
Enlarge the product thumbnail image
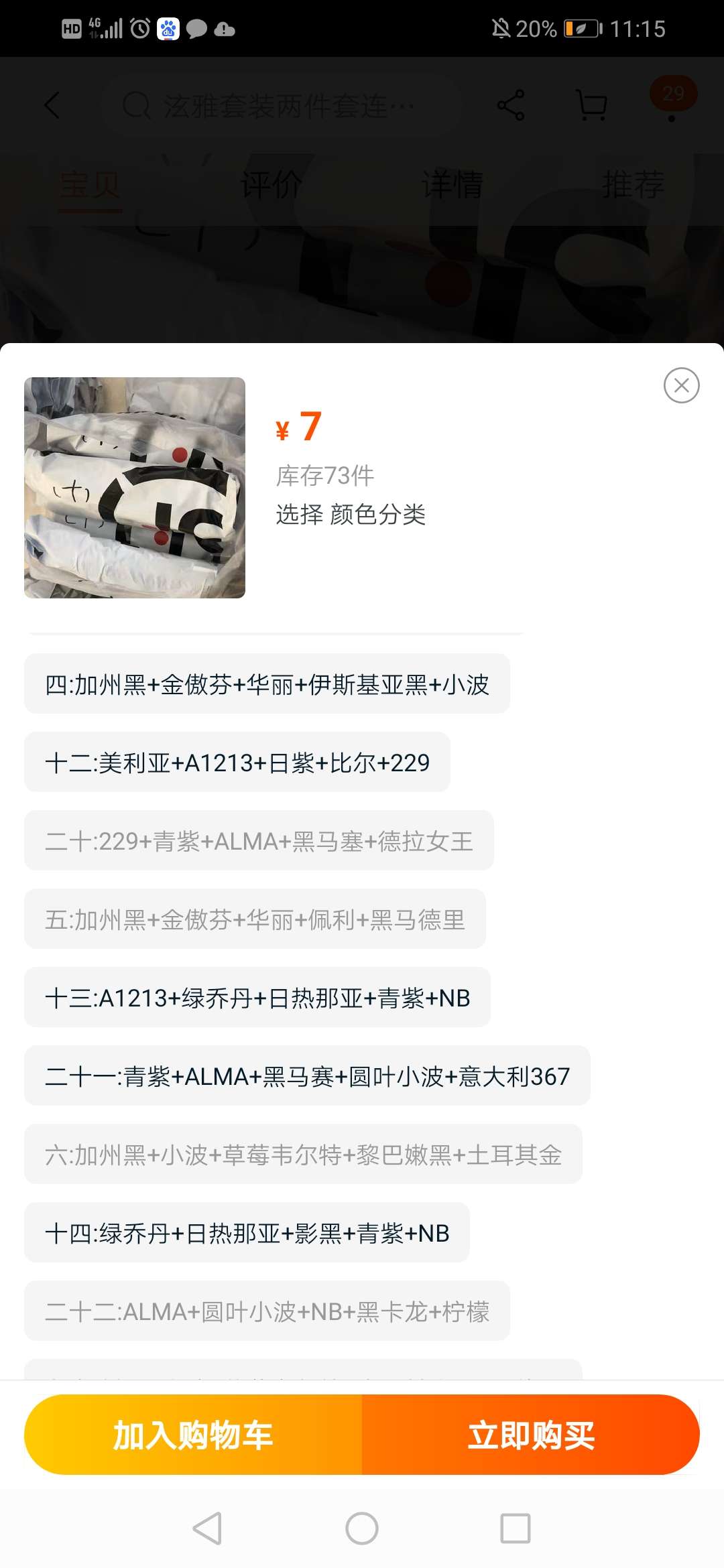(135, 488)
